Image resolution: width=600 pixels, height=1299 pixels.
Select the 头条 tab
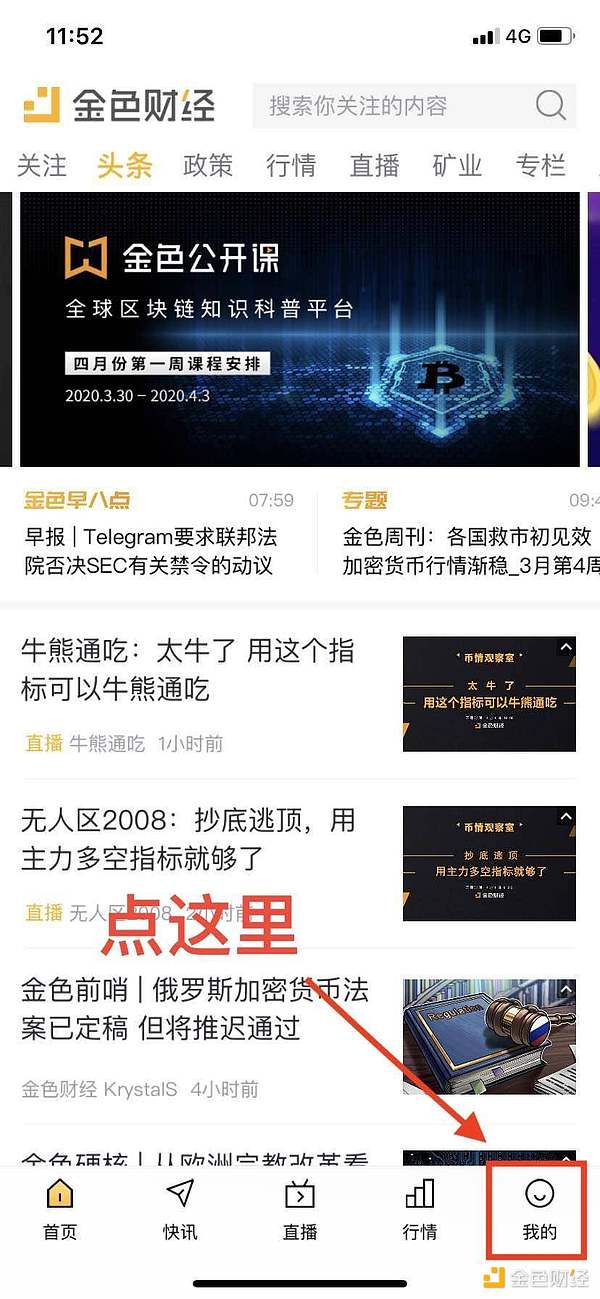125,165
